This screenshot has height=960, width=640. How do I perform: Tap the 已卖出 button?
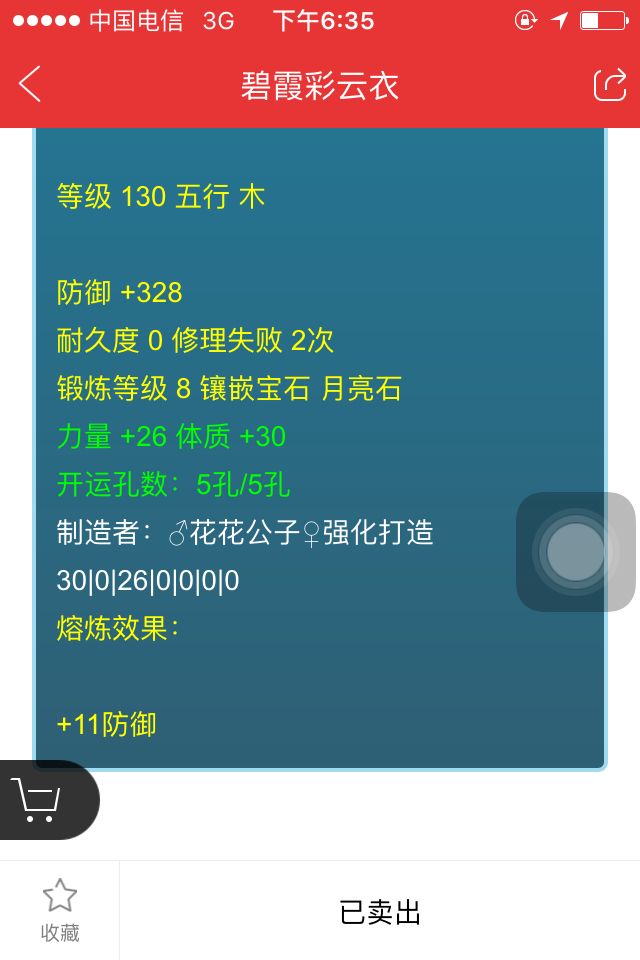[x=380, y=911]
